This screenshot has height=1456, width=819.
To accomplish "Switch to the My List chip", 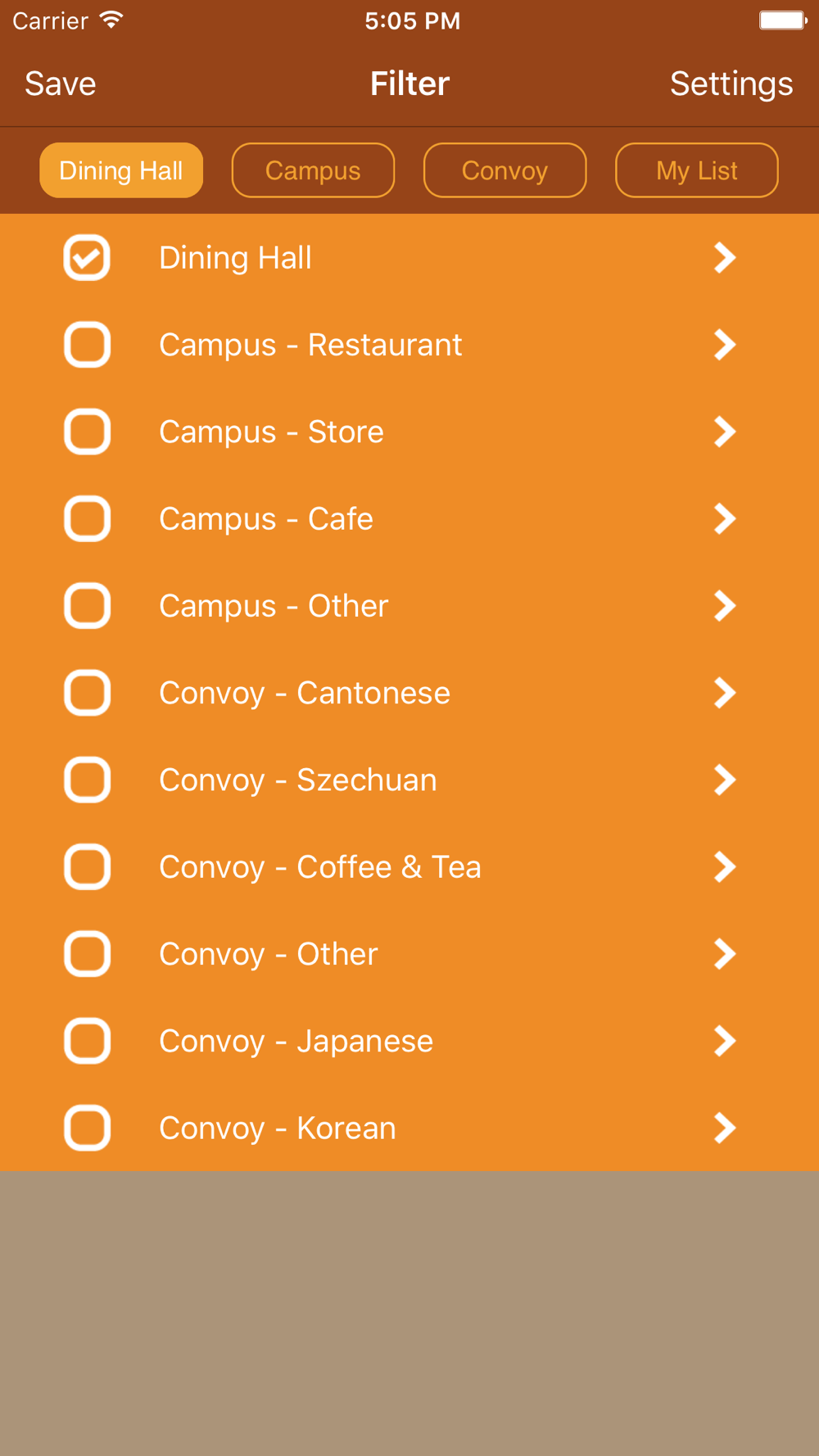I will coord(697,170).
